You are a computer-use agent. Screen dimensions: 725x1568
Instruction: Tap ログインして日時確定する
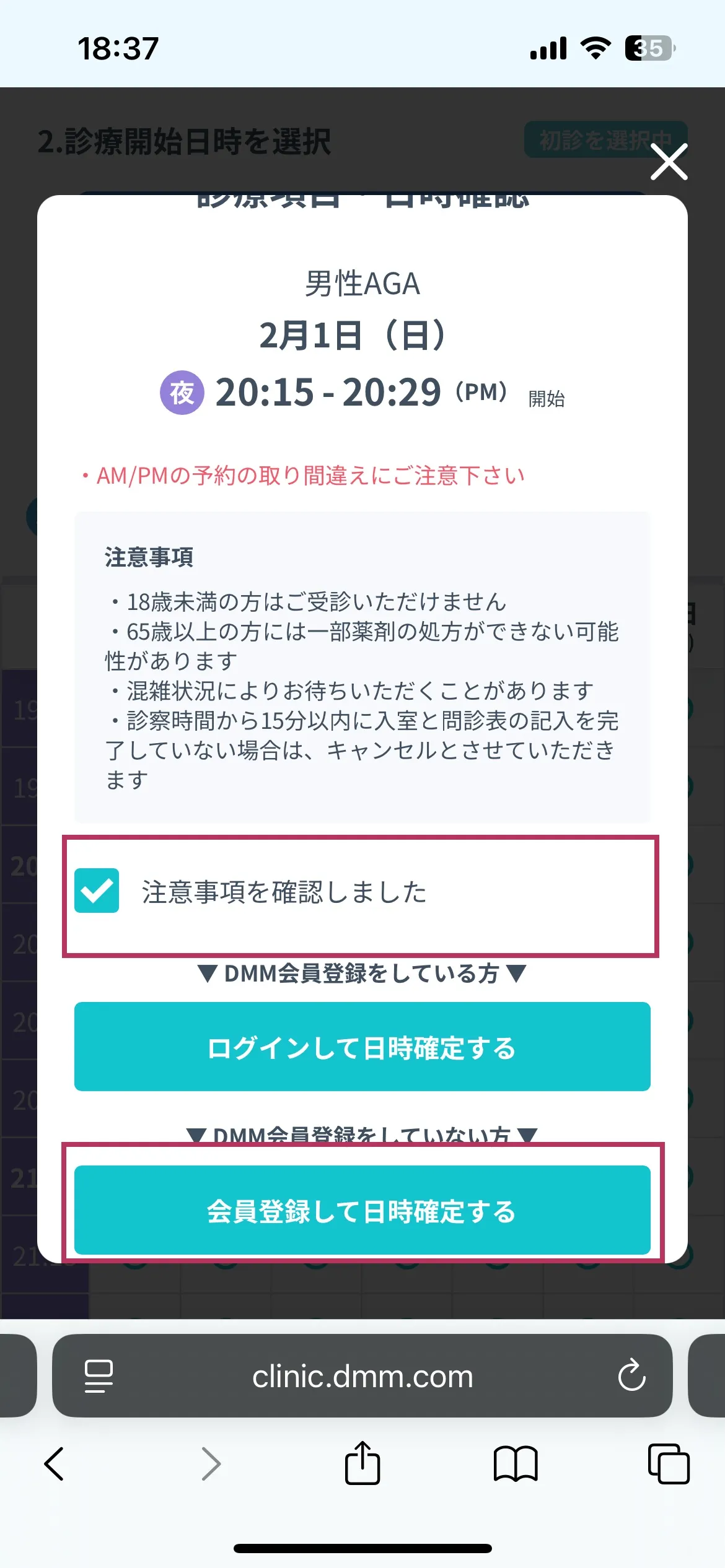tap(362, 1047)
